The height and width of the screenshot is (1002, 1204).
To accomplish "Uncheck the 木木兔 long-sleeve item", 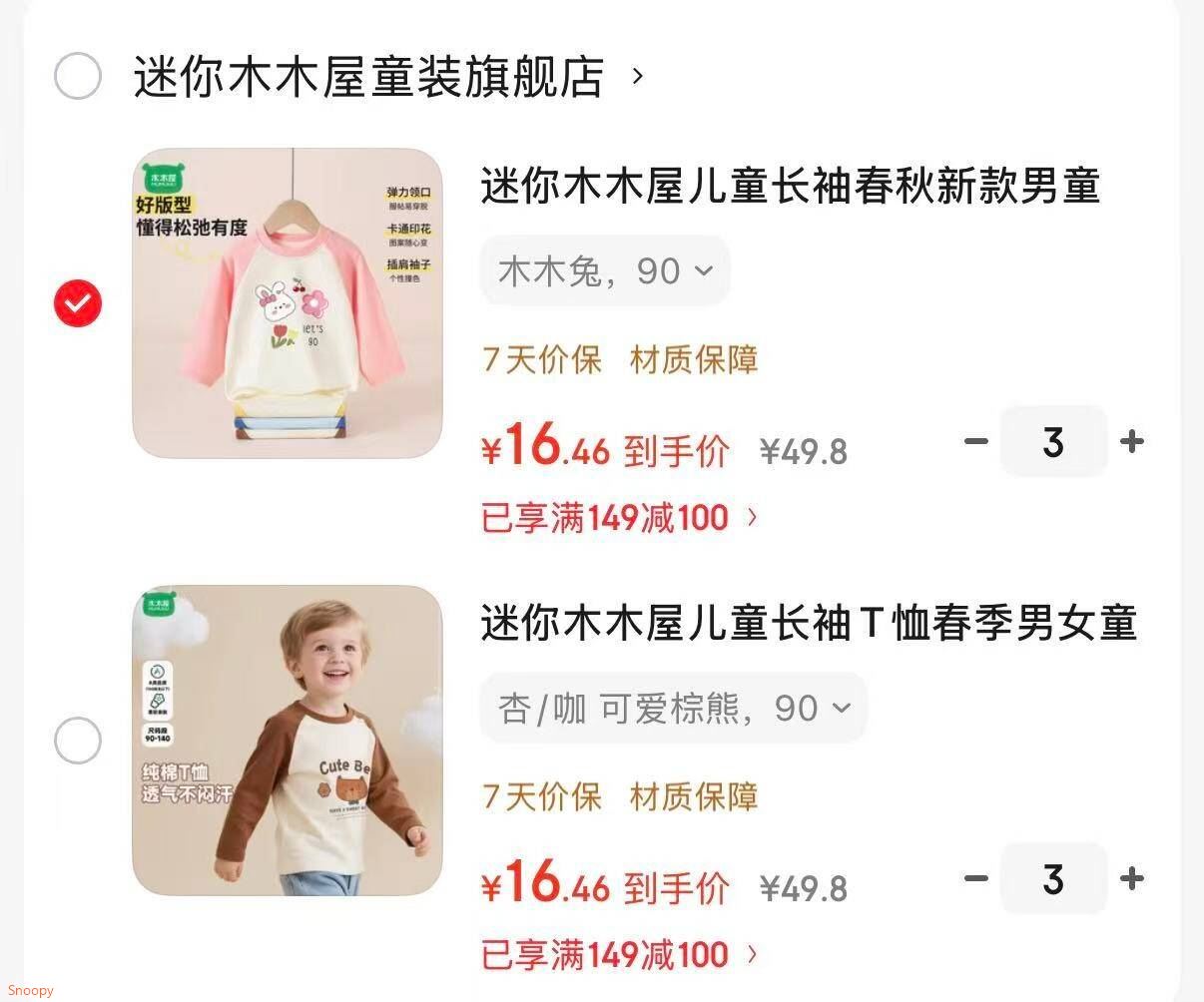I will pyautogui.click(x=78, y=302).
